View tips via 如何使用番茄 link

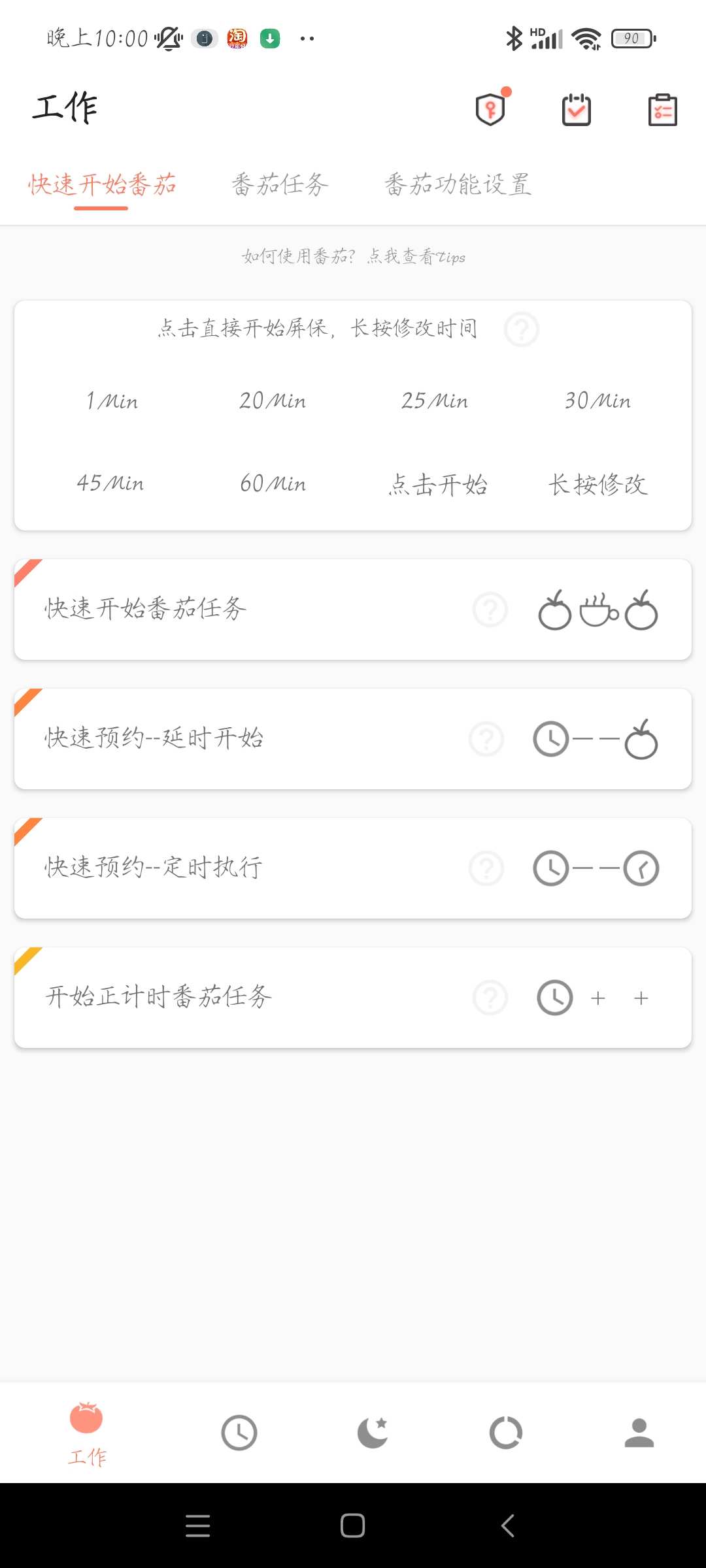[354, 257]
